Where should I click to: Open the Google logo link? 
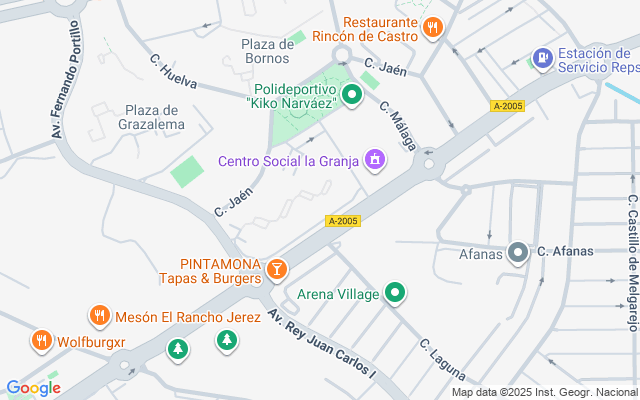tap(33, 388)
